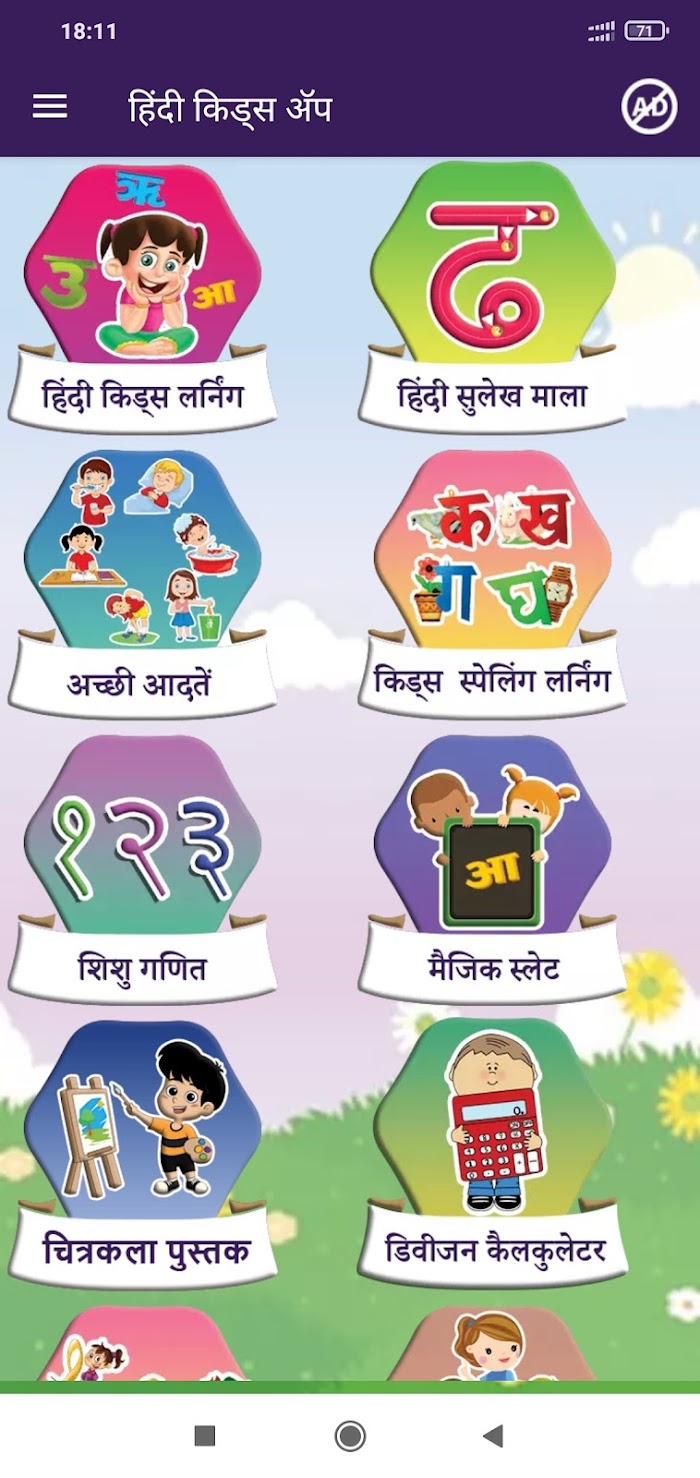This screenshot has width=700, height=1478.
Task: Open the hamburger drawer menu
Action: click(x=50, y=106)
